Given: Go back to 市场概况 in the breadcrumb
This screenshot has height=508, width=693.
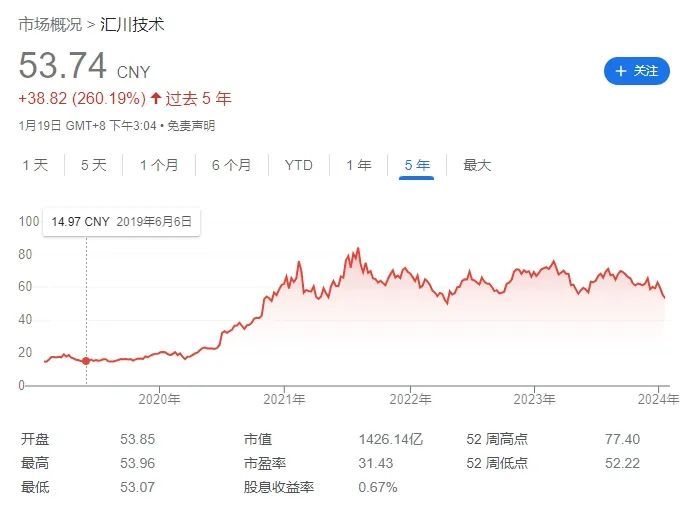Looking at the screenshot, I should click(x=50, y=25).
